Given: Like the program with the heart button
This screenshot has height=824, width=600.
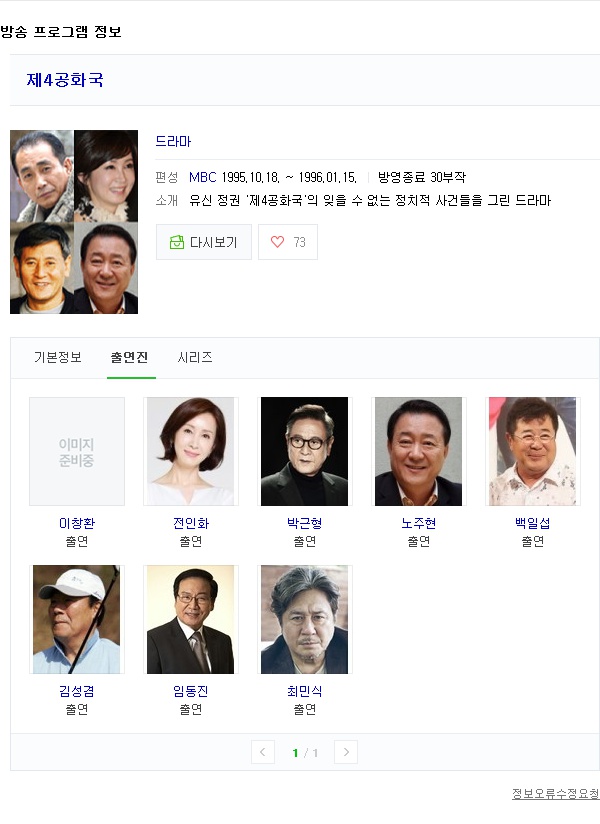Looking at the screenshot, I should coord(288,242).
